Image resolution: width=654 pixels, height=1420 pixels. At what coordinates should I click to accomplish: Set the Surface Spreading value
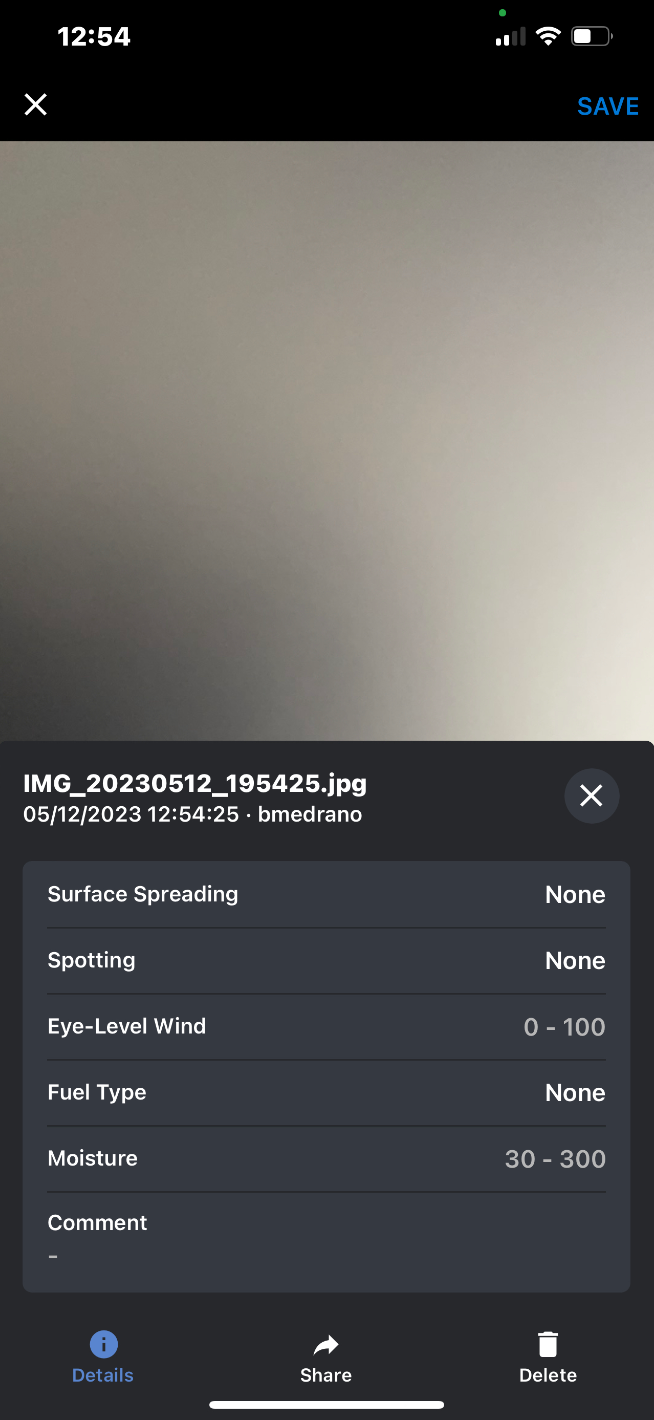[574, 895]
